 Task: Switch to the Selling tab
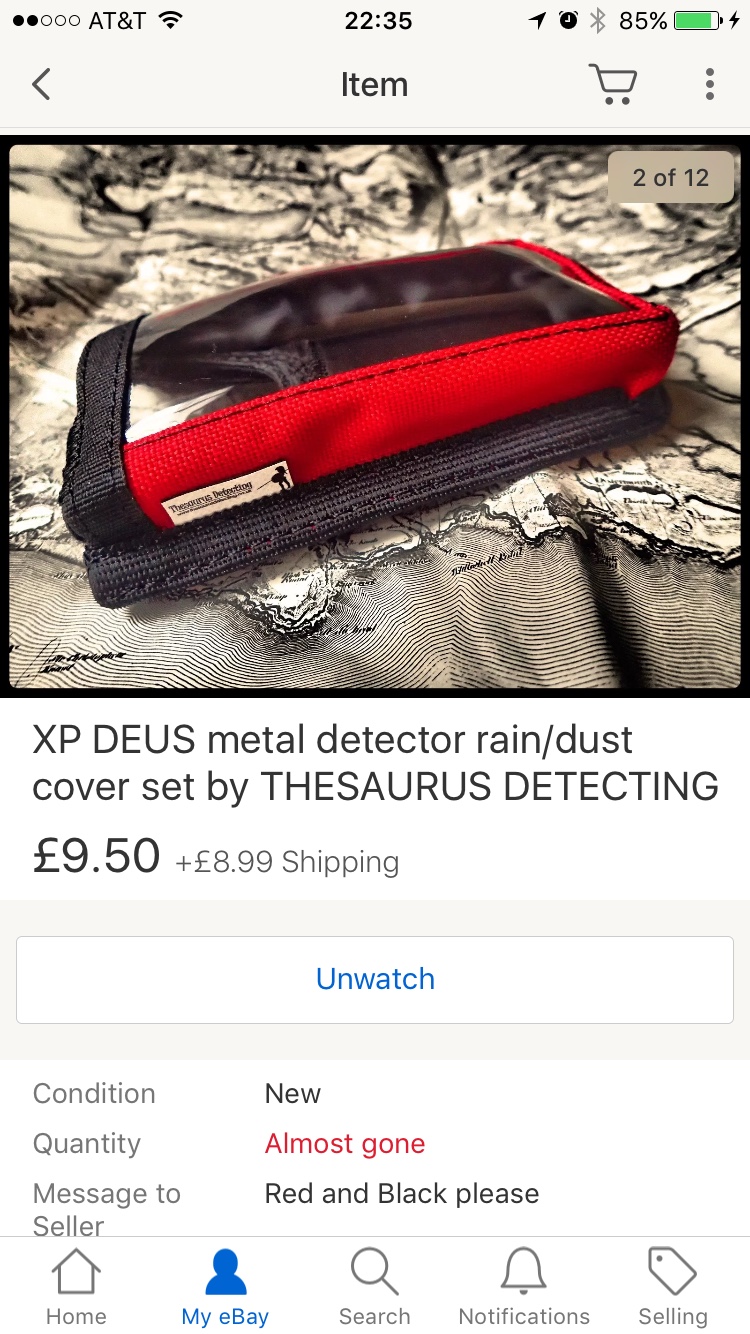[x=673, y=1287]
